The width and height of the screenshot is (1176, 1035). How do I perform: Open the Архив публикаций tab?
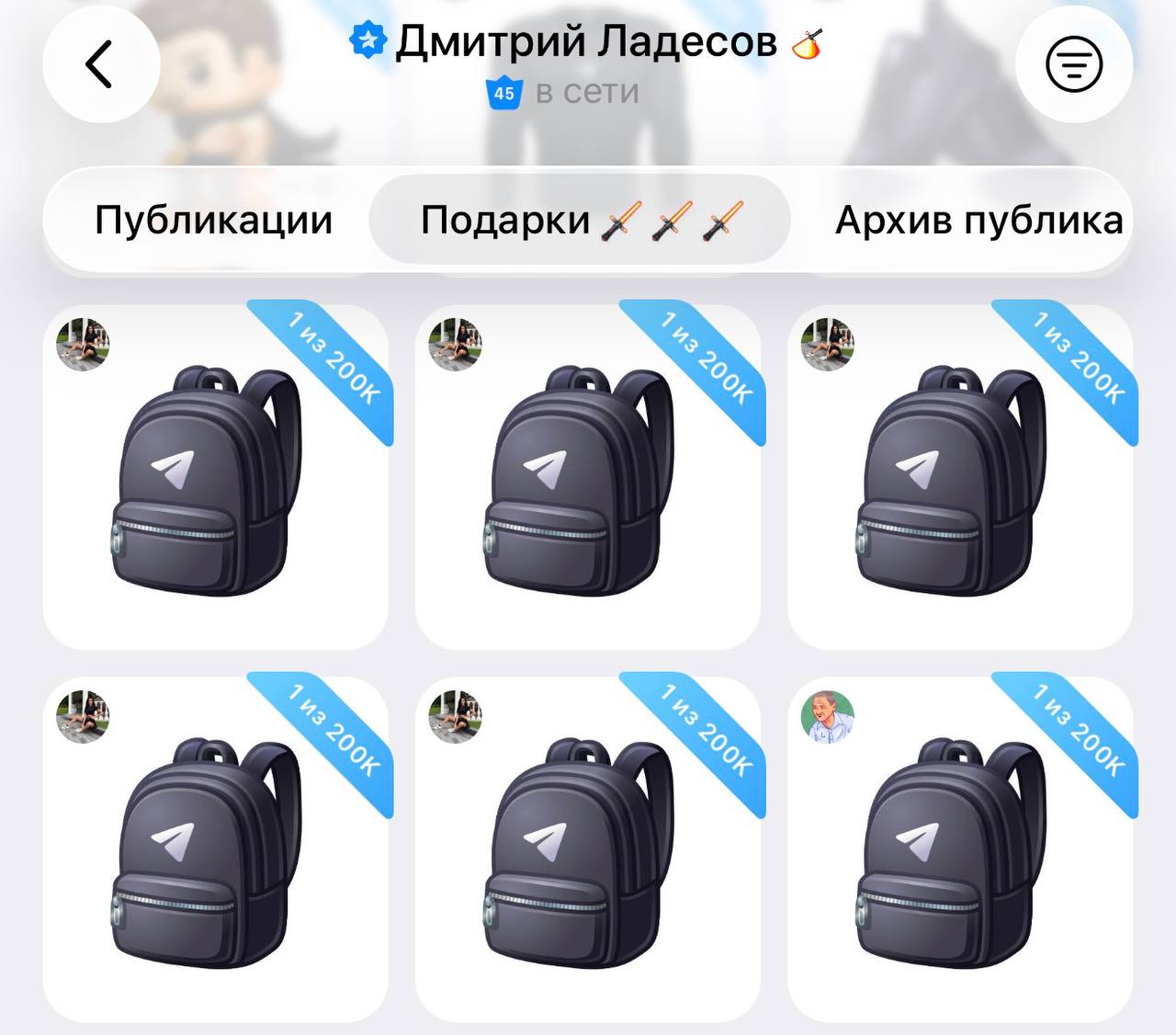point(978,221)
